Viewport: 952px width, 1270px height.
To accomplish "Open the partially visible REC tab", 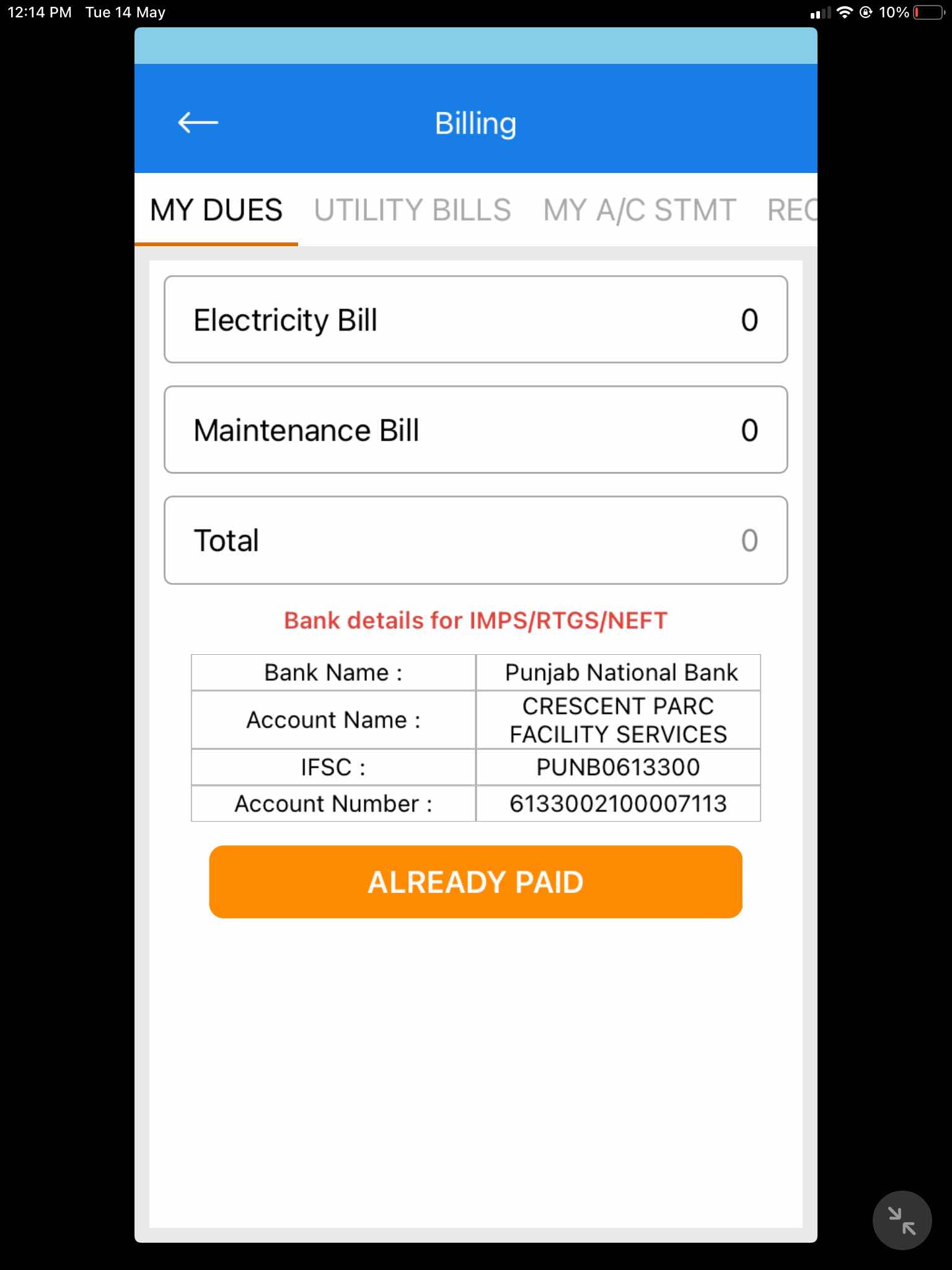I will pyautogui.click(x=791, y=210).
